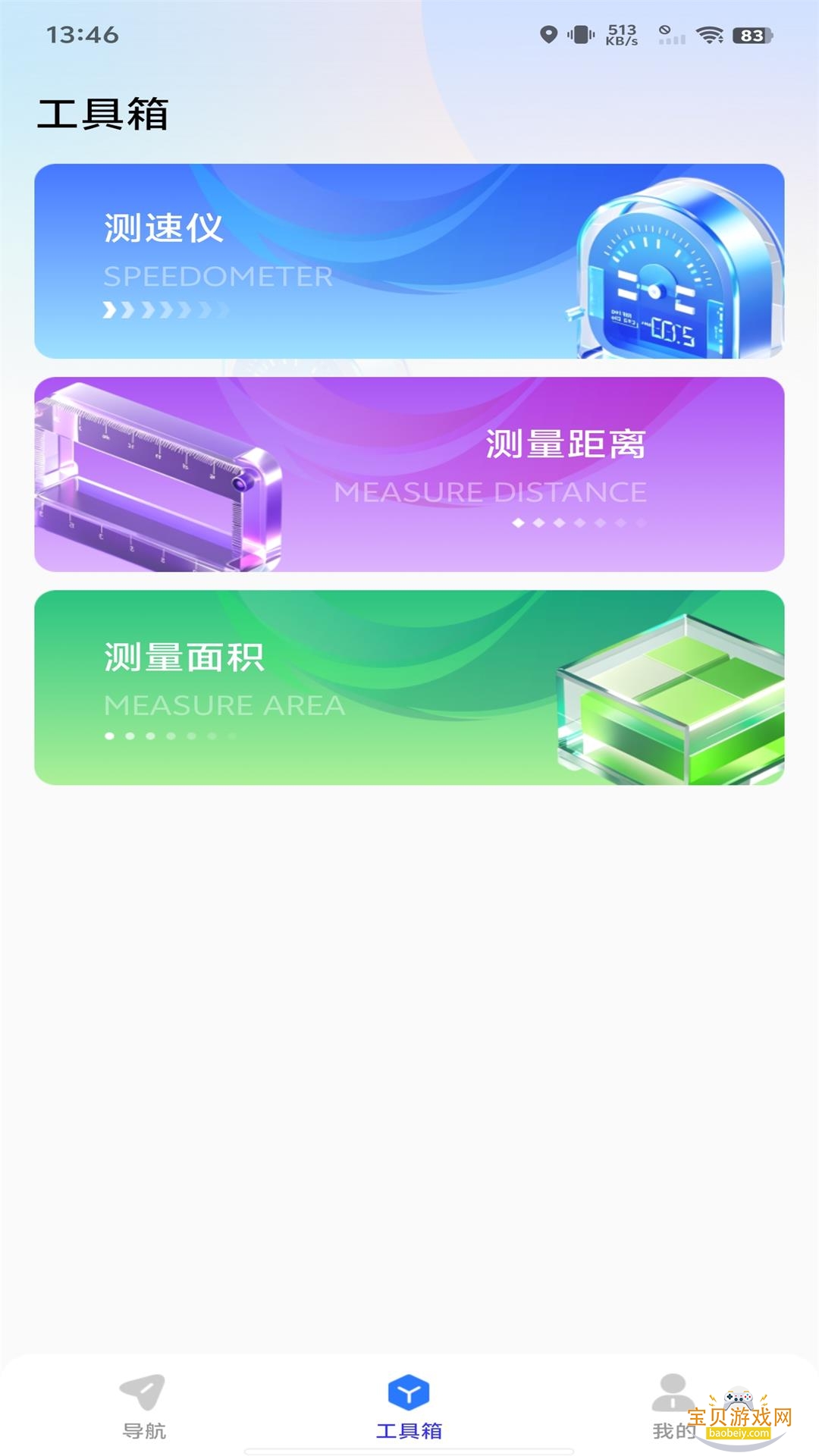This screenshot has height=1456, width=819.
Task: Click the vibration mode status icon
Action: 581,33
